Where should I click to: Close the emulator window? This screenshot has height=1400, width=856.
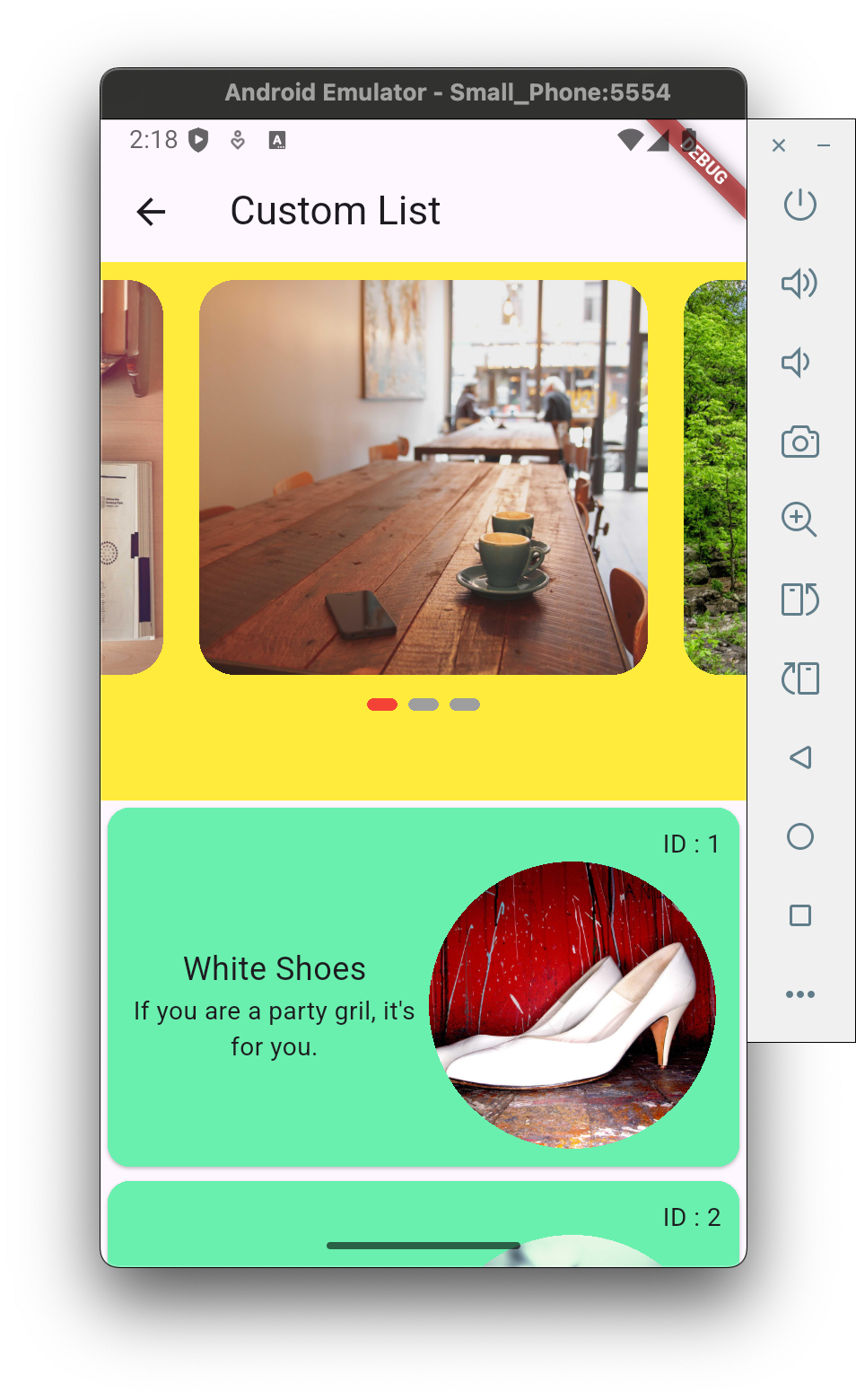tap(779, 145)
